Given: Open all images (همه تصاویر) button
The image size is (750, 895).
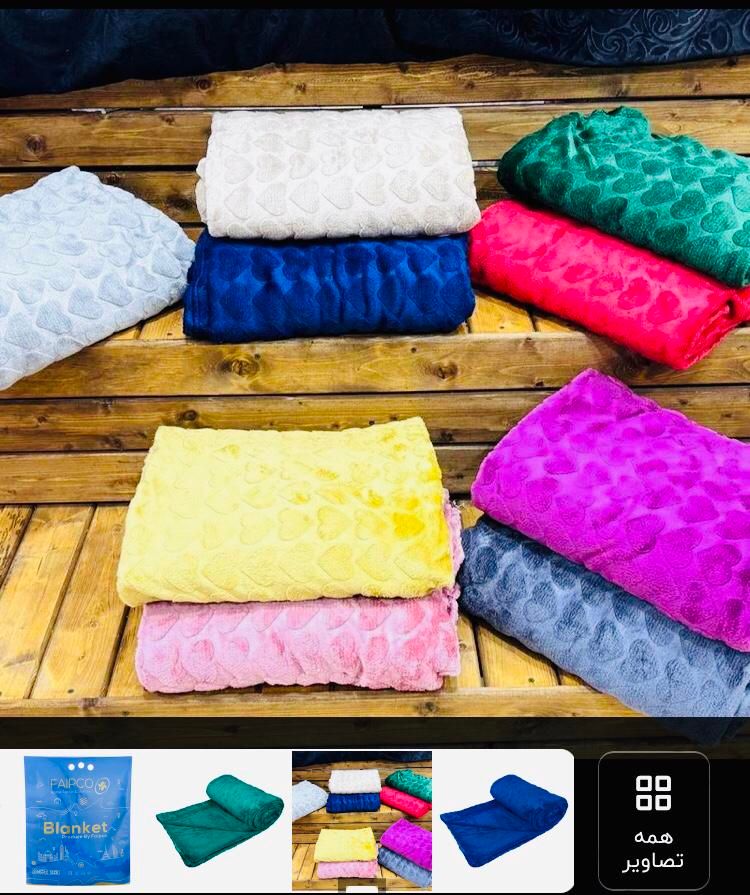Looking at the screenshot, I should (653, 821).
